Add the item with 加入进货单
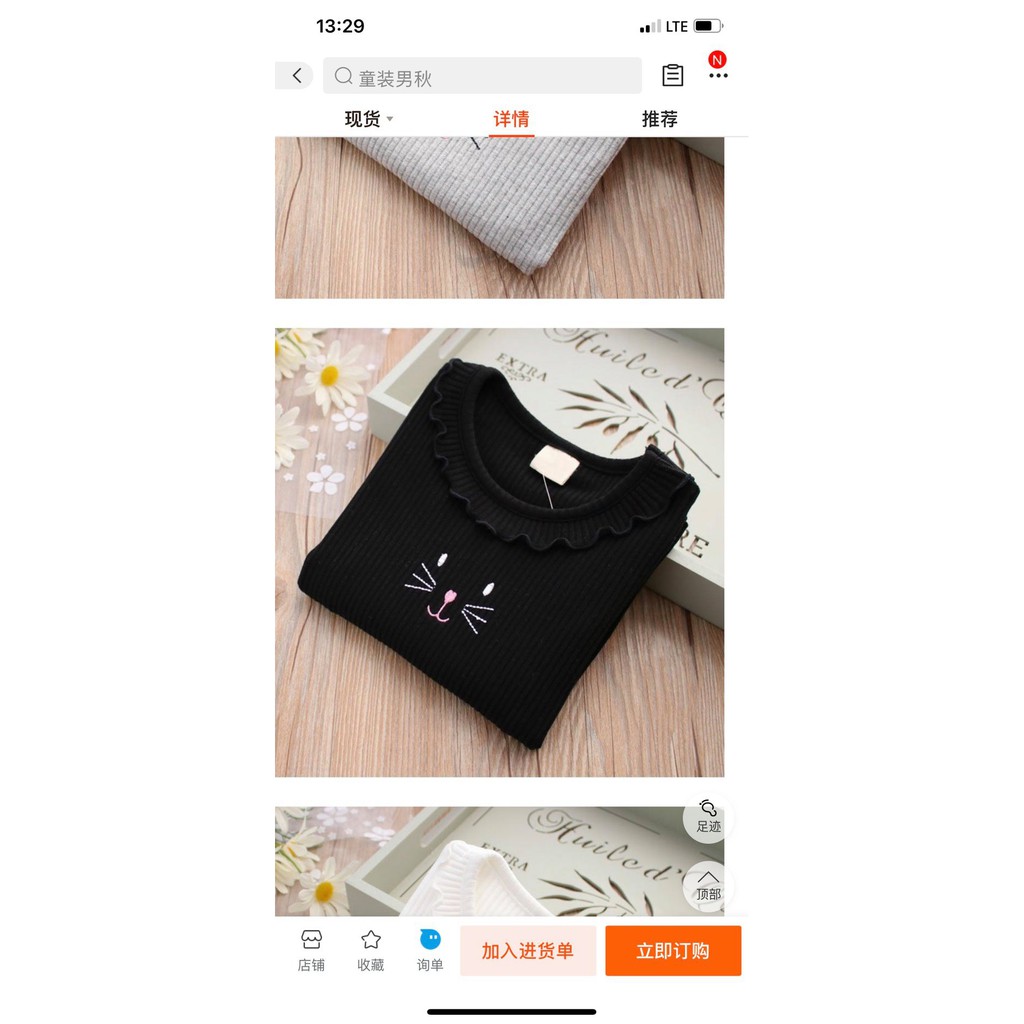The image size is (1024, 1024). [528, 951]
